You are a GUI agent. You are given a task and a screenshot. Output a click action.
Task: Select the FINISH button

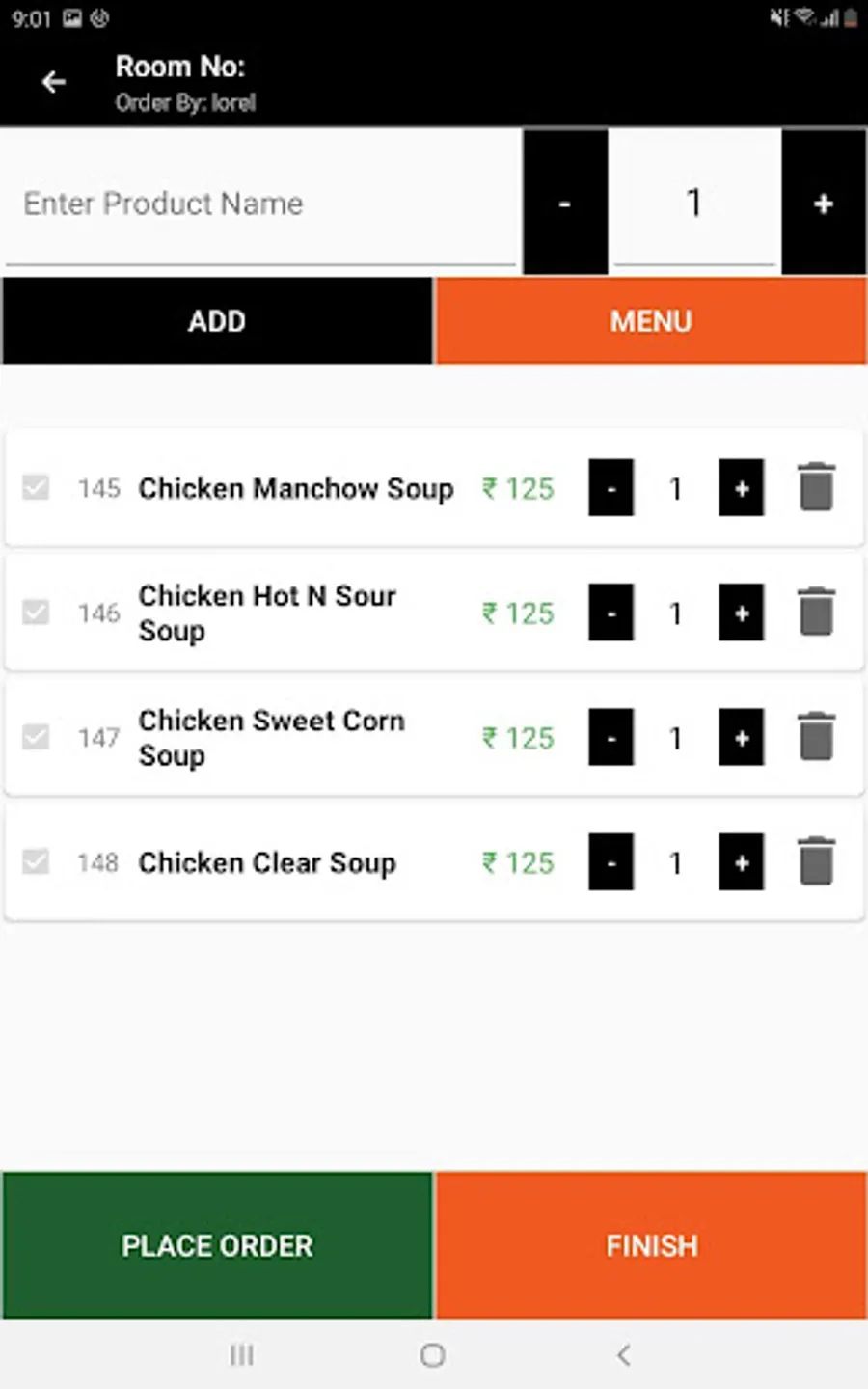coord(651,1245)
